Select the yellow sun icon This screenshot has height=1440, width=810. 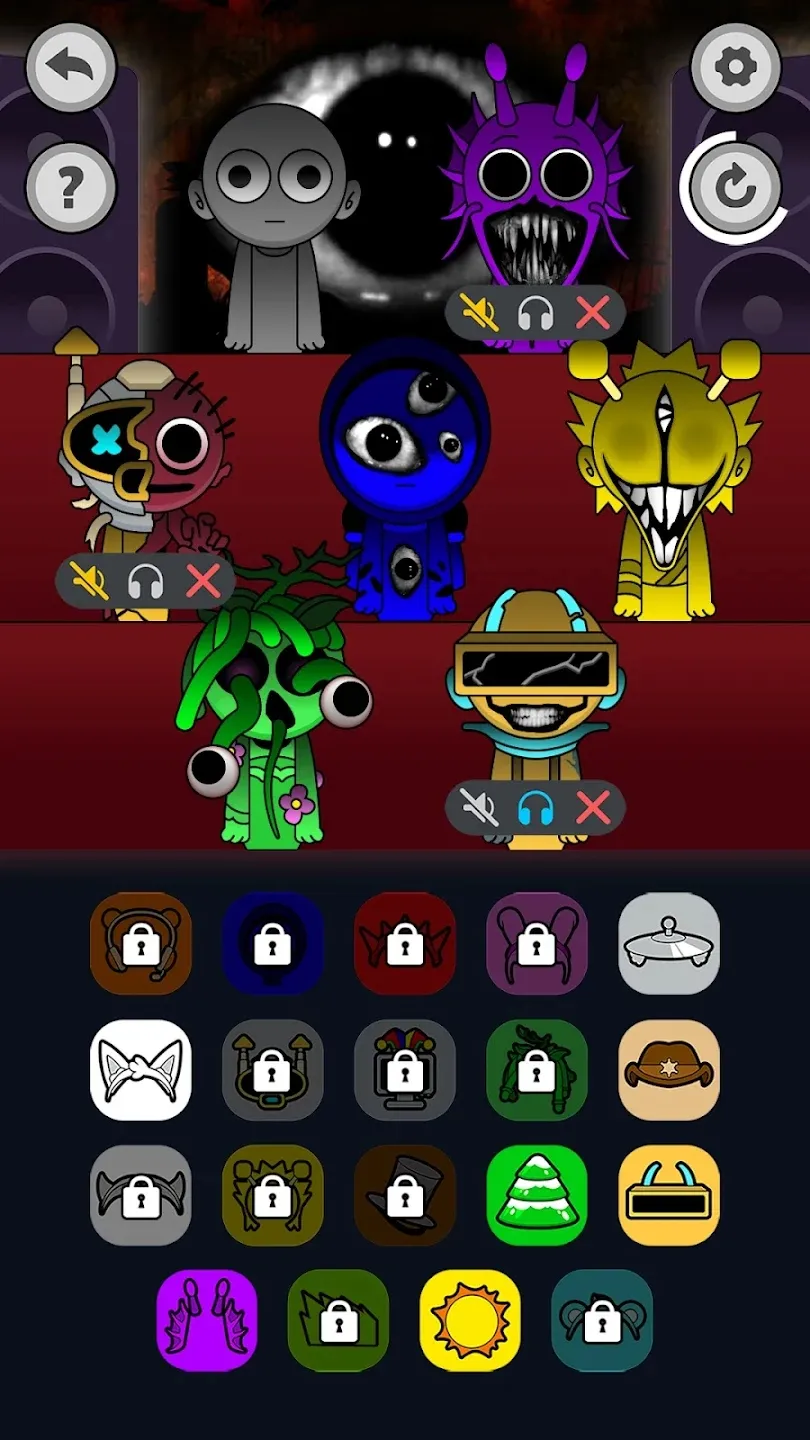(470, 1320)
